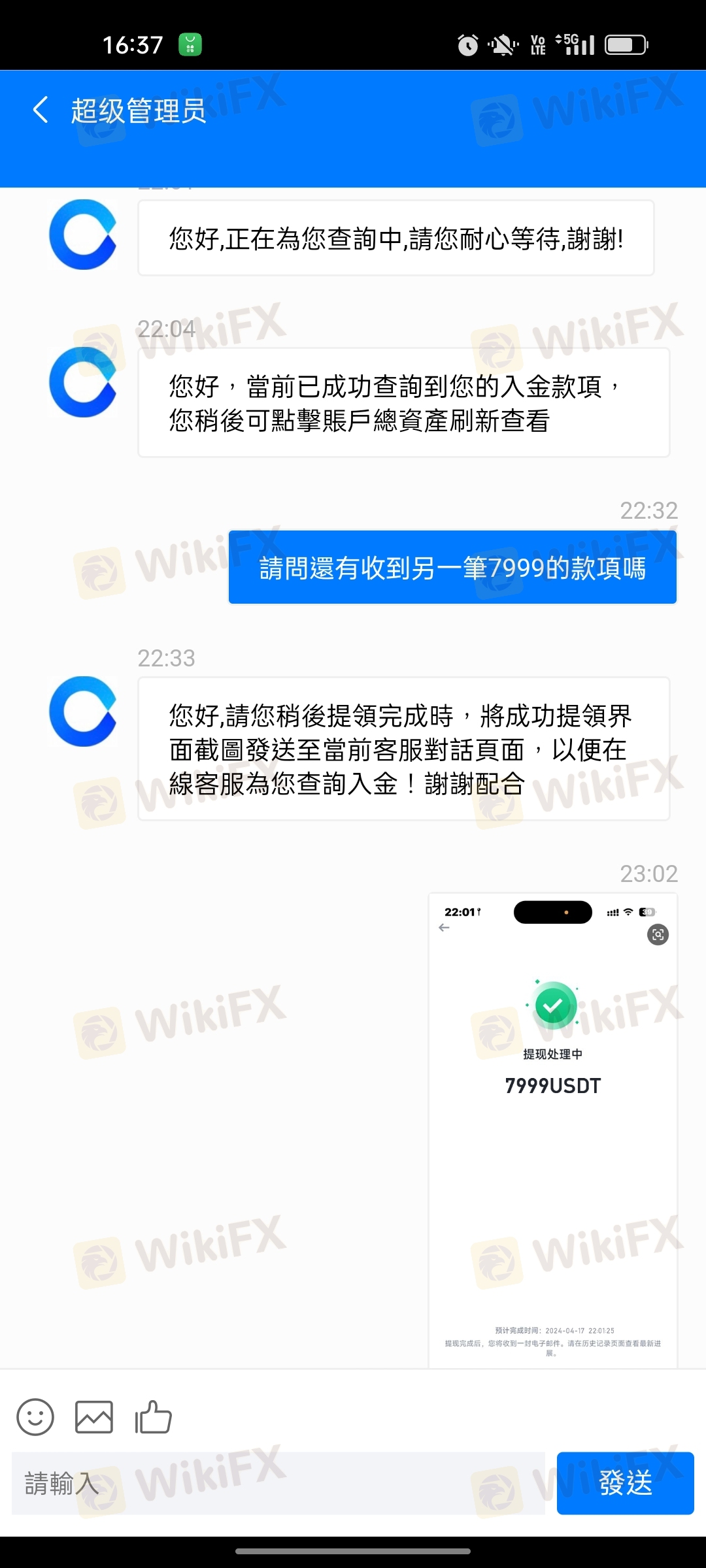Attach a picture to the chat

[94, 1417]
